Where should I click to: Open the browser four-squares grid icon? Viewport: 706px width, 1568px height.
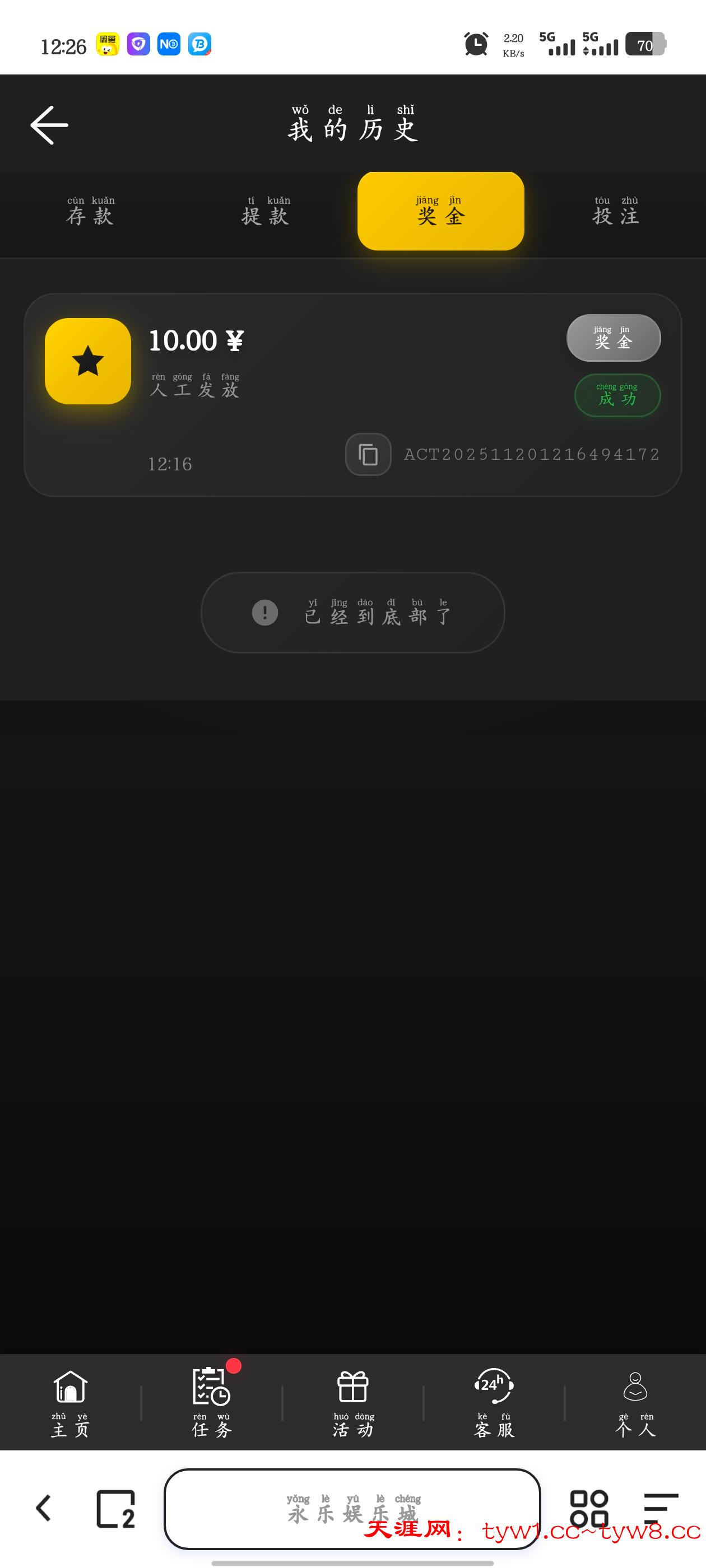588,1508
